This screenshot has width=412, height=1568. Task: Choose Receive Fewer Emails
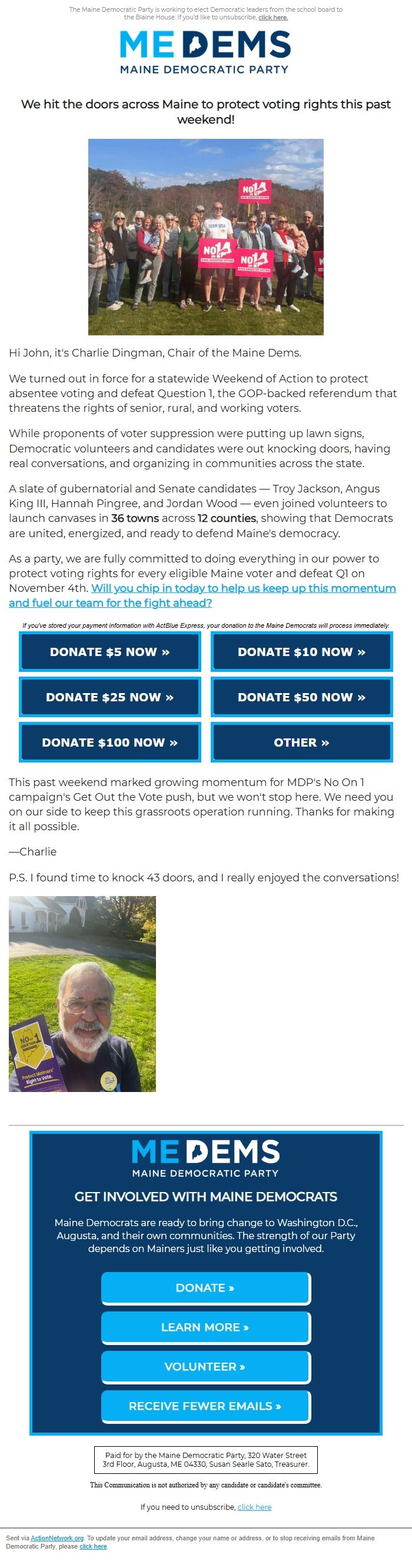[205, 1406]
